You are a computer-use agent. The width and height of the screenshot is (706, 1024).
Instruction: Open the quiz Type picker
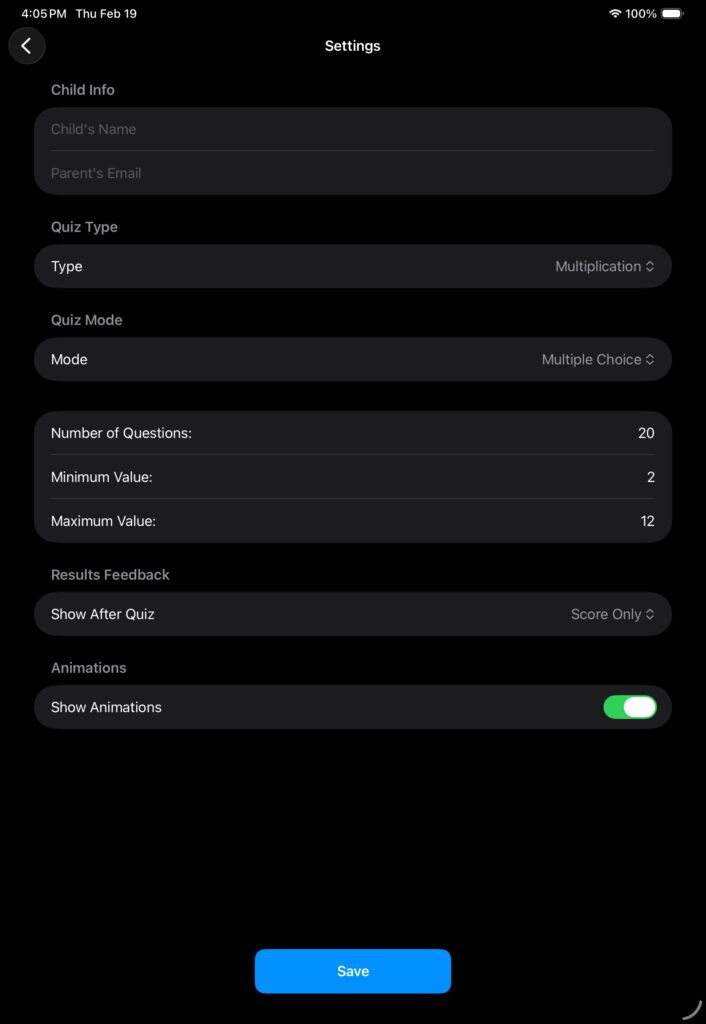604,266
